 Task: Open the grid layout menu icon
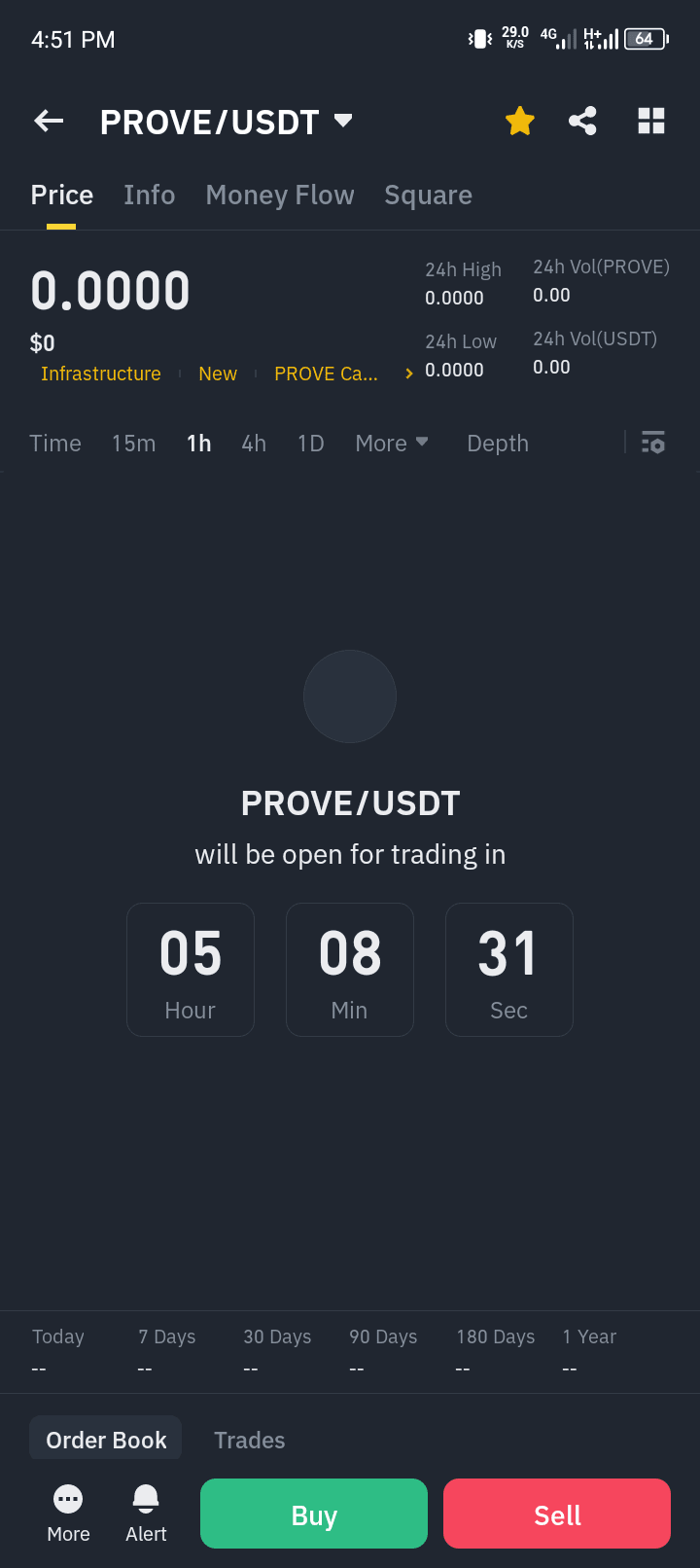tap(650, 122)
